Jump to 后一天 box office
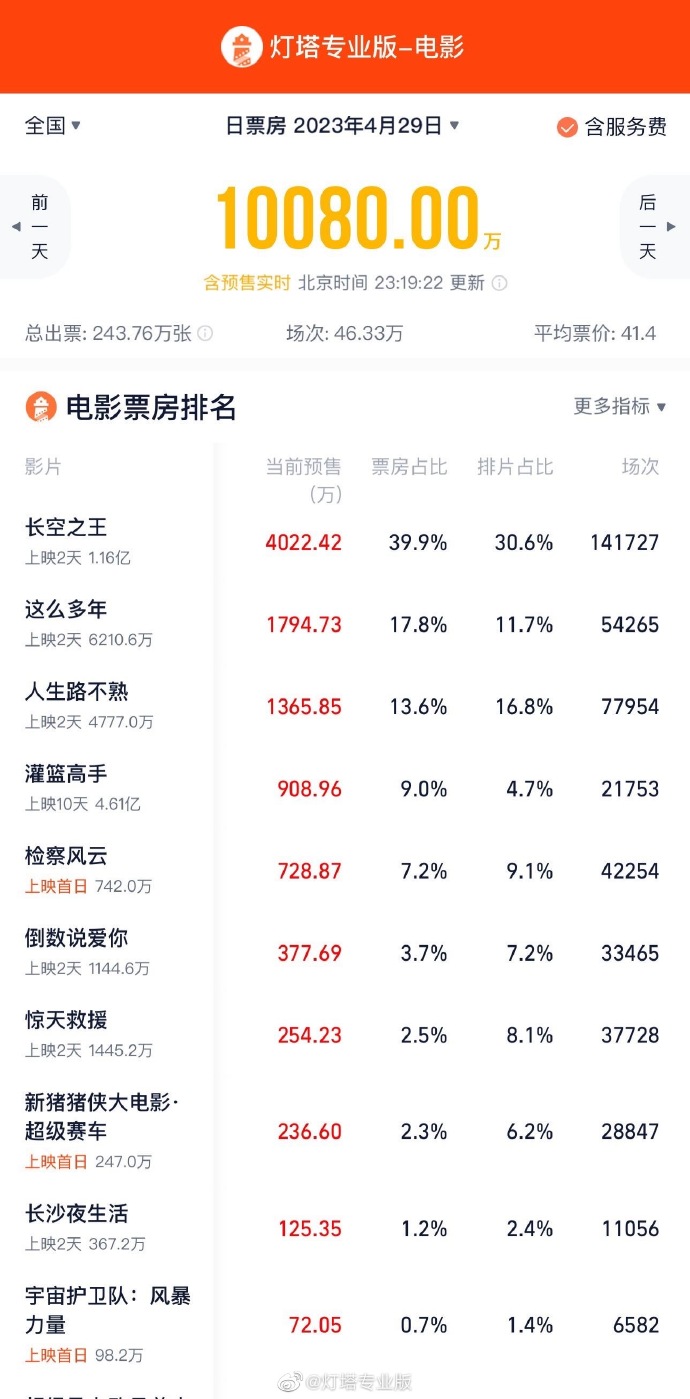Screen dimensions: 690x1399 (650, 227)
